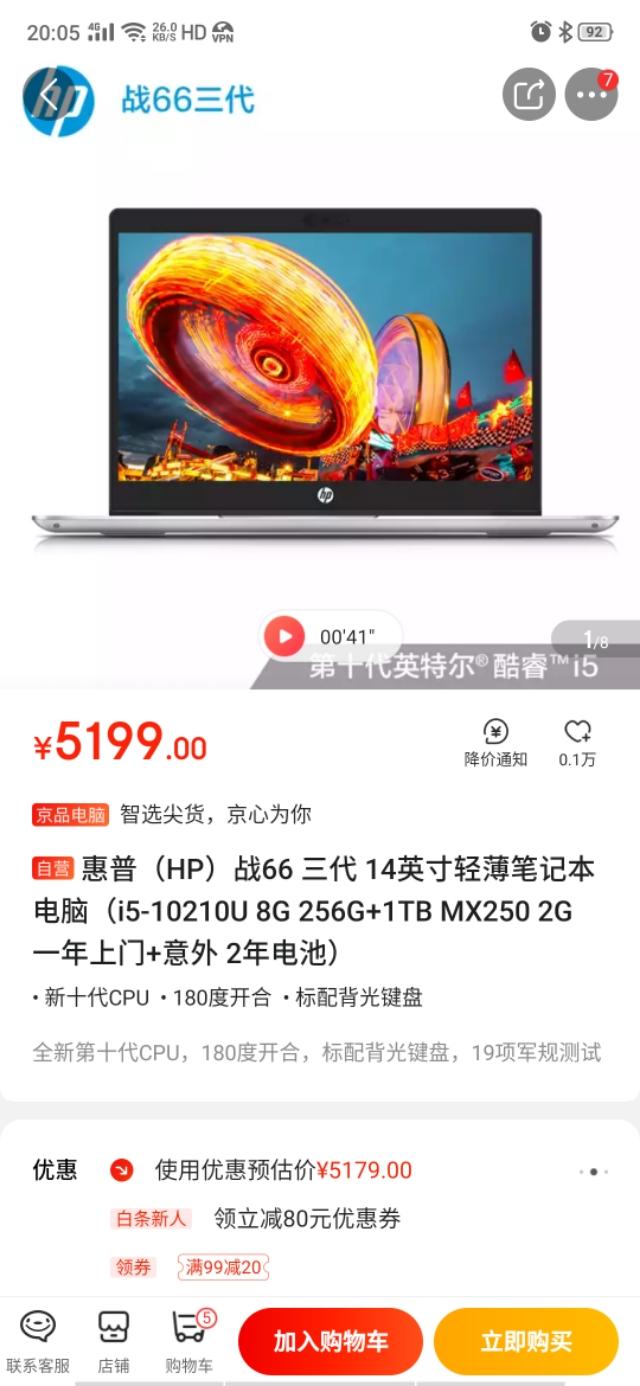Visit the store page (店铺)

coord(113,1340)
